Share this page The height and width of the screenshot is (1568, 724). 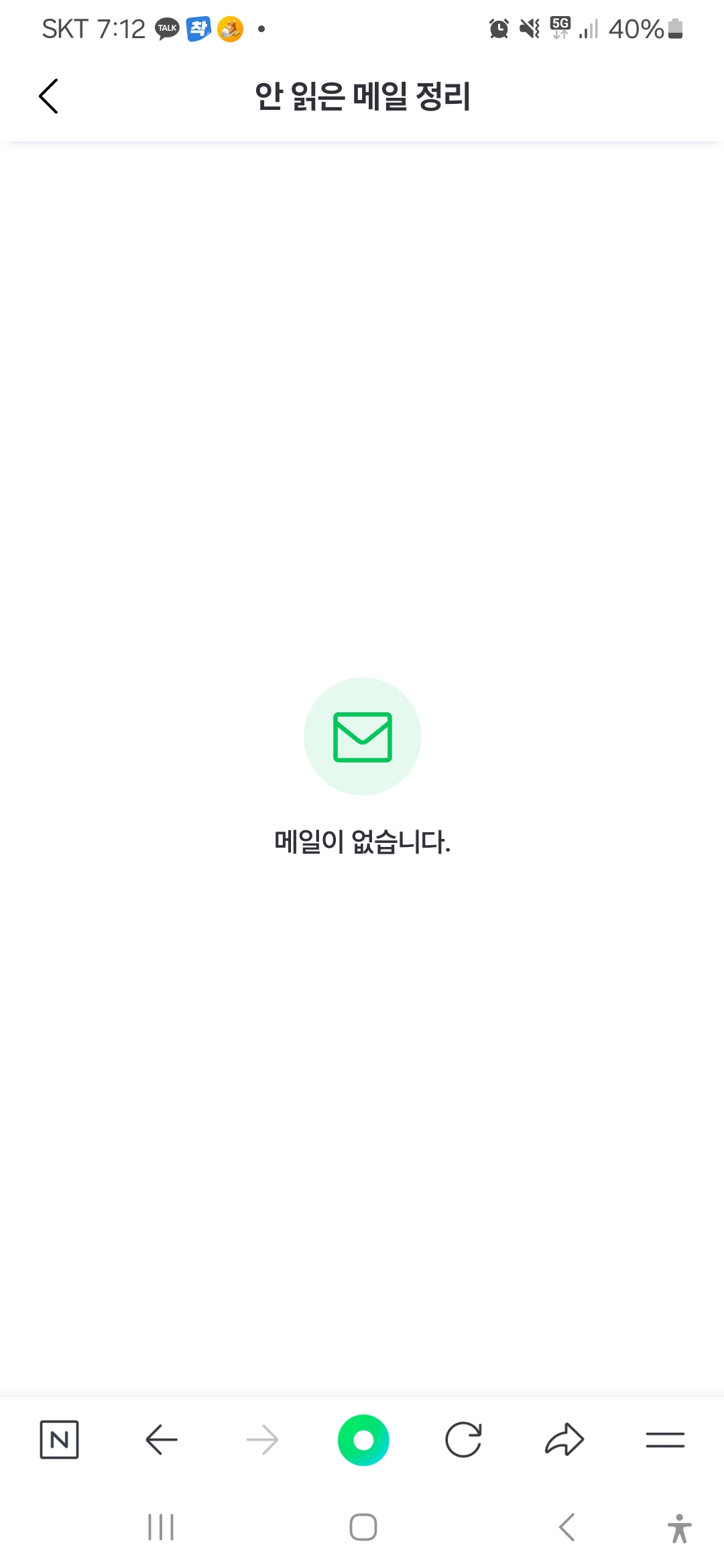point(564,1439)
